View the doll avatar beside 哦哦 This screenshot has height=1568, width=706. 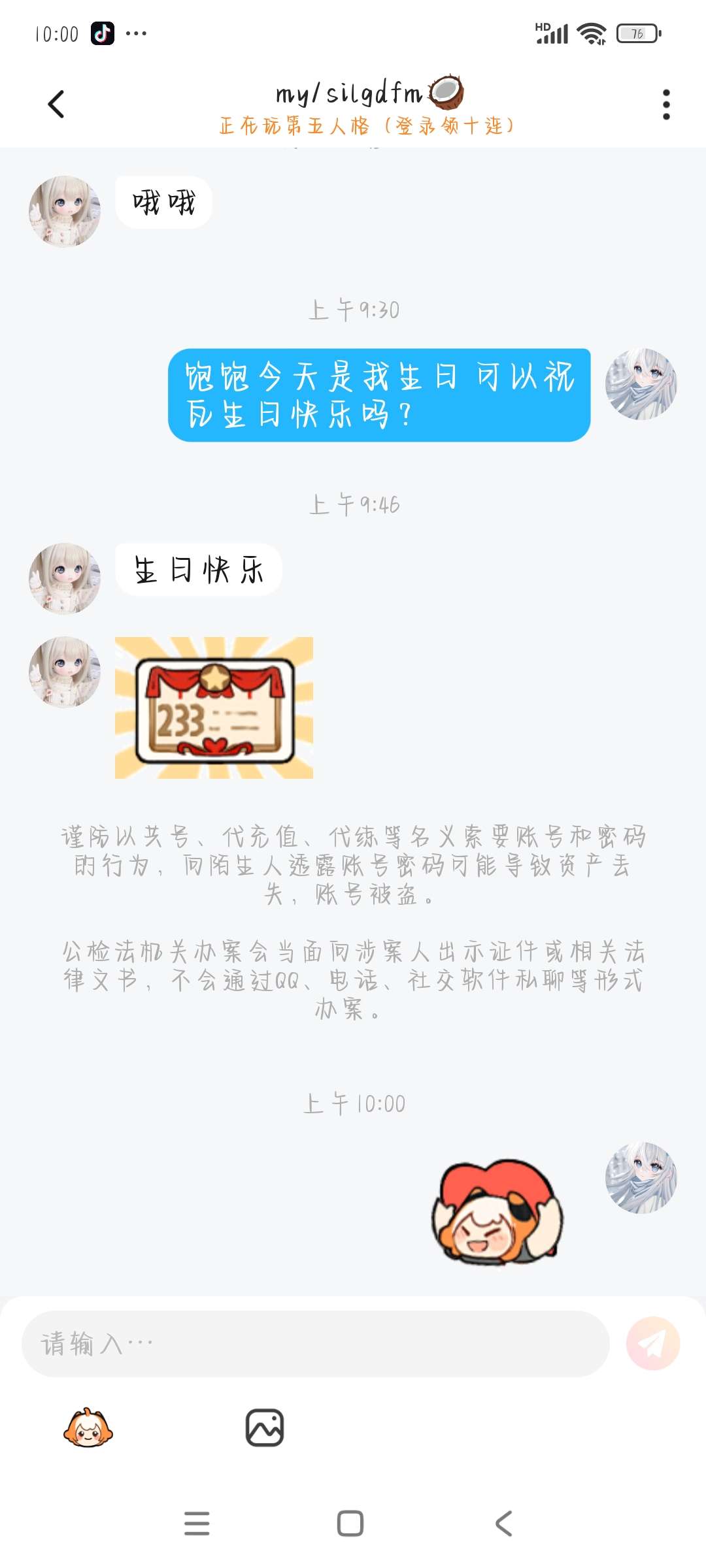point(65,211)
